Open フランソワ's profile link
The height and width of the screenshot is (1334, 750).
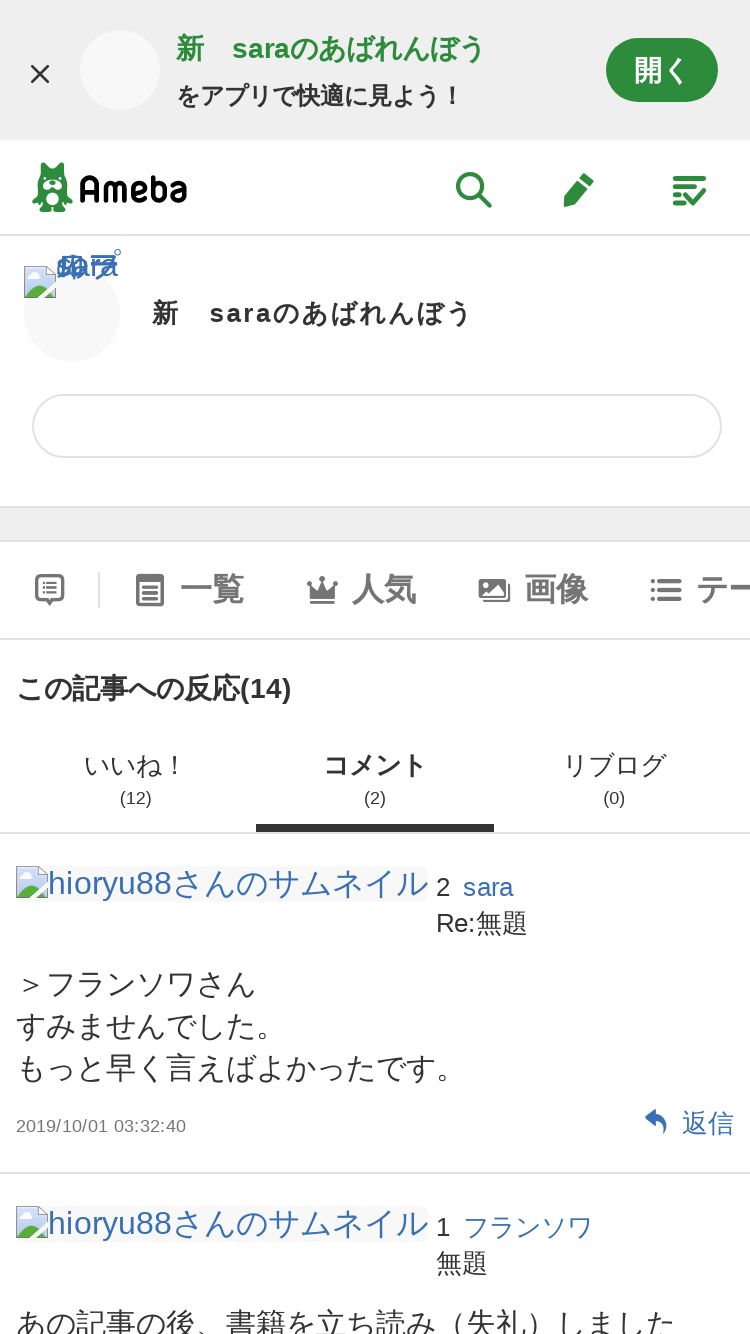[528, 1227]
